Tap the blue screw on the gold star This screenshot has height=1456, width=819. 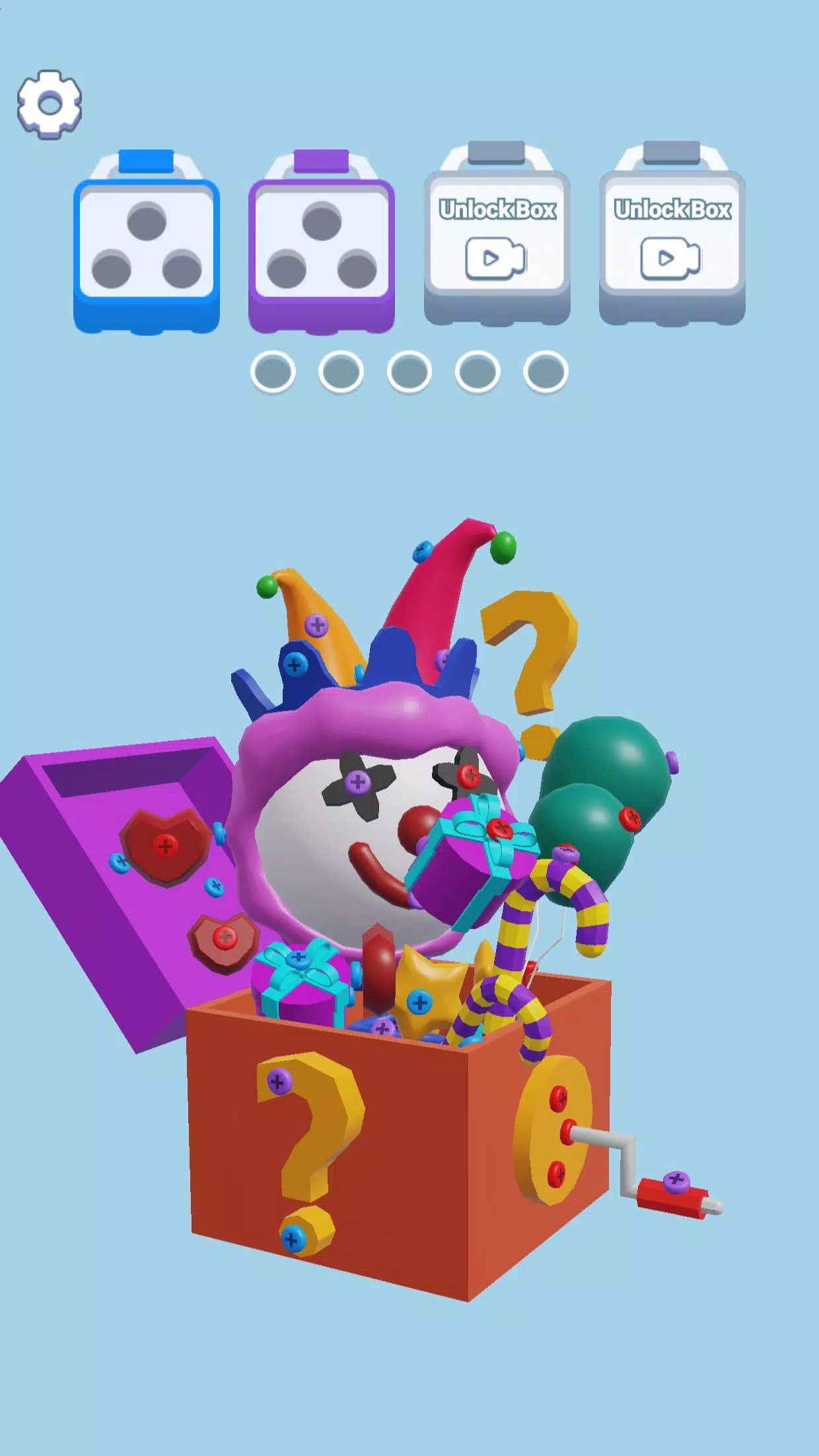pos(419,1003)
